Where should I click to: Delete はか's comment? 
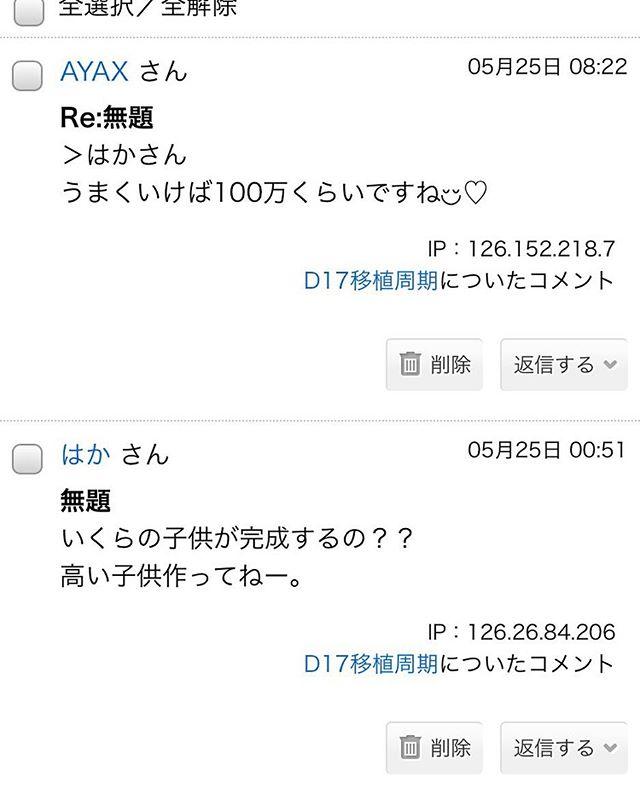[434, 747]
